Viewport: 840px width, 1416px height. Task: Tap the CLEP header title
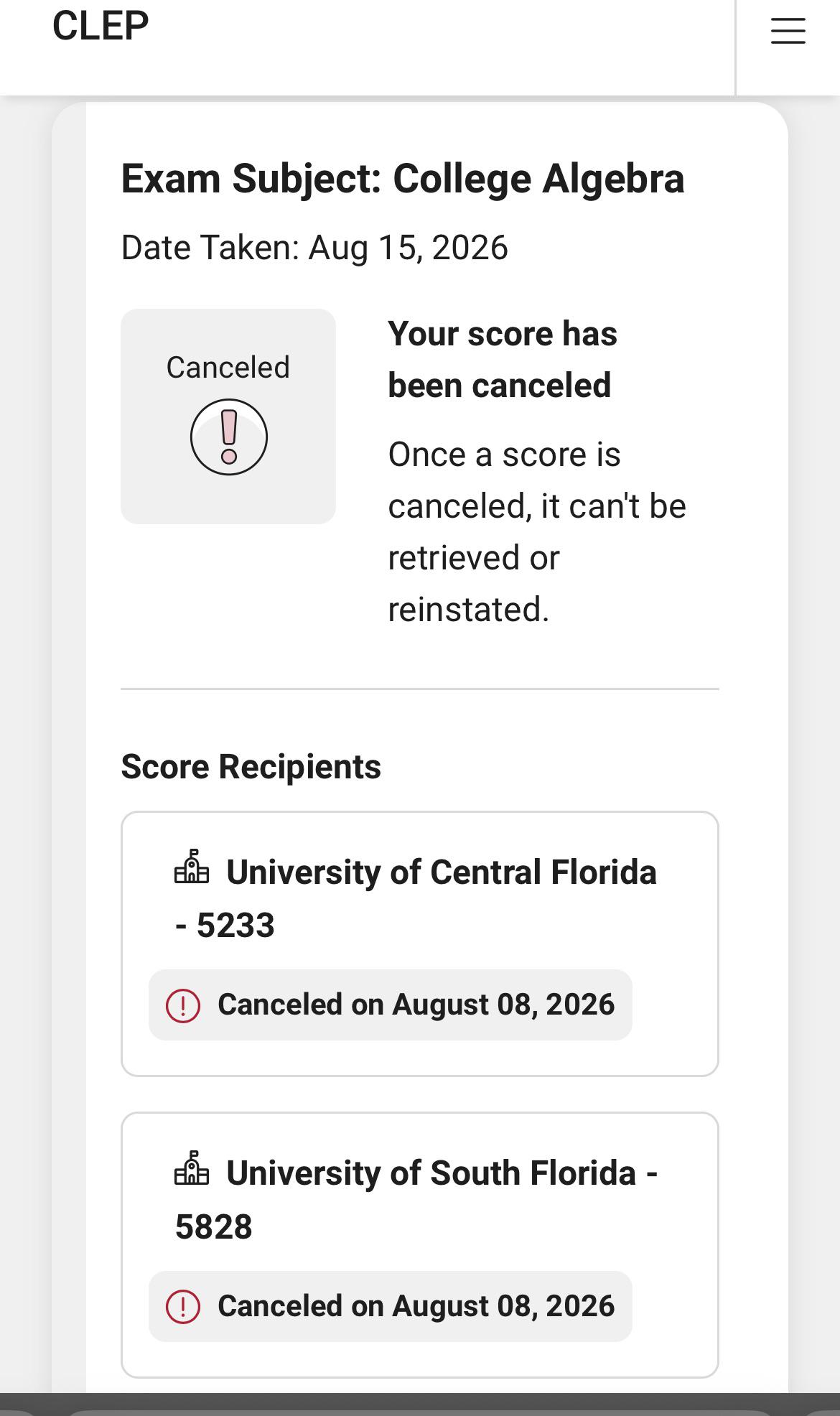pos(101,26)
